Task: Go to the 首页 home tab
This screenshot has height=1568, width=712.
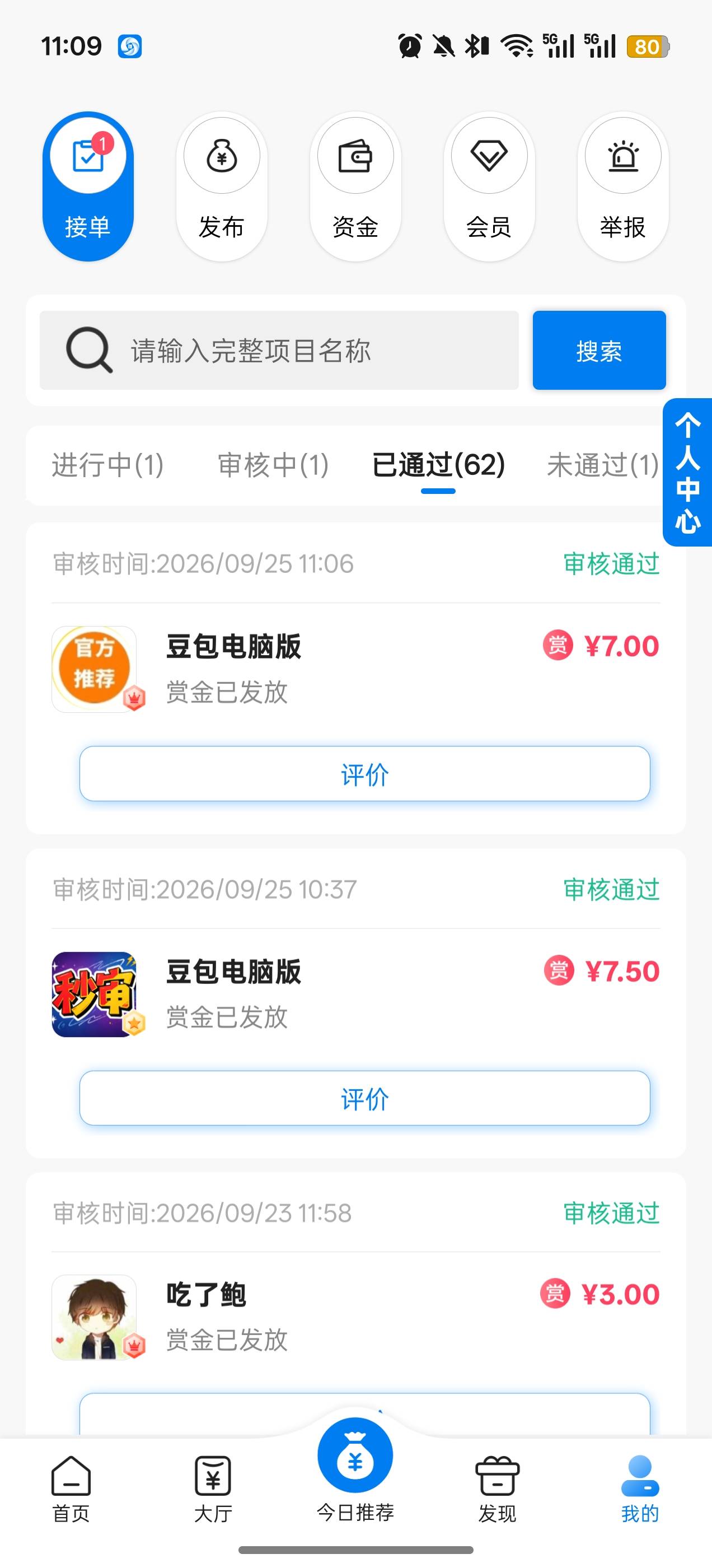Action: [71, 1489]
